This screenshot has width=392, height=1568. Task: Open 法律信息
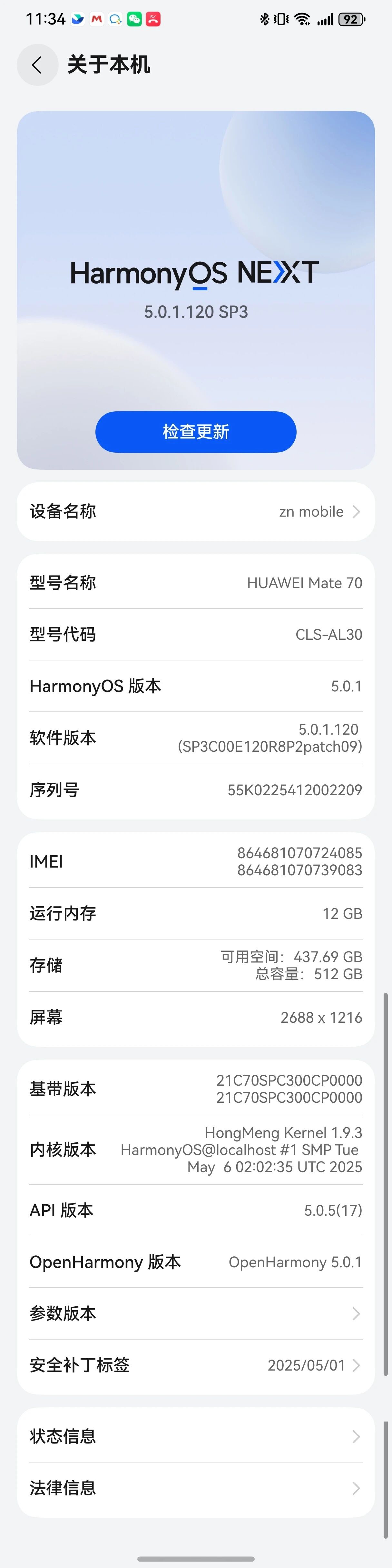tap(196, 1488)
